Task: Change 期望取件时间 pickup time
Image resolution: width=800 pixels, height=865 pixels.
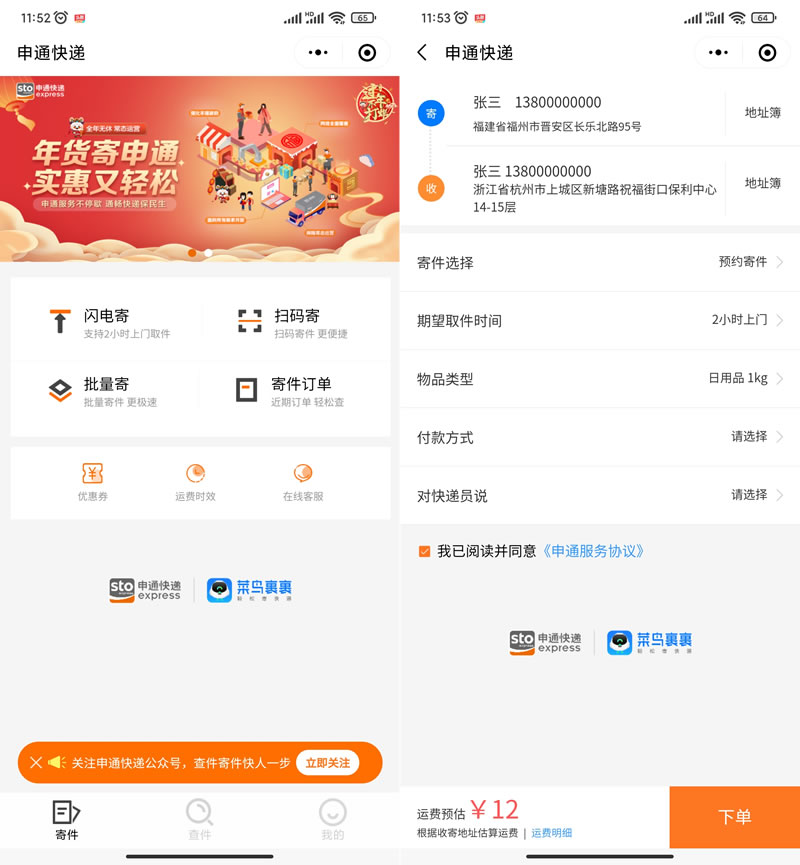Action: [600, 320]
